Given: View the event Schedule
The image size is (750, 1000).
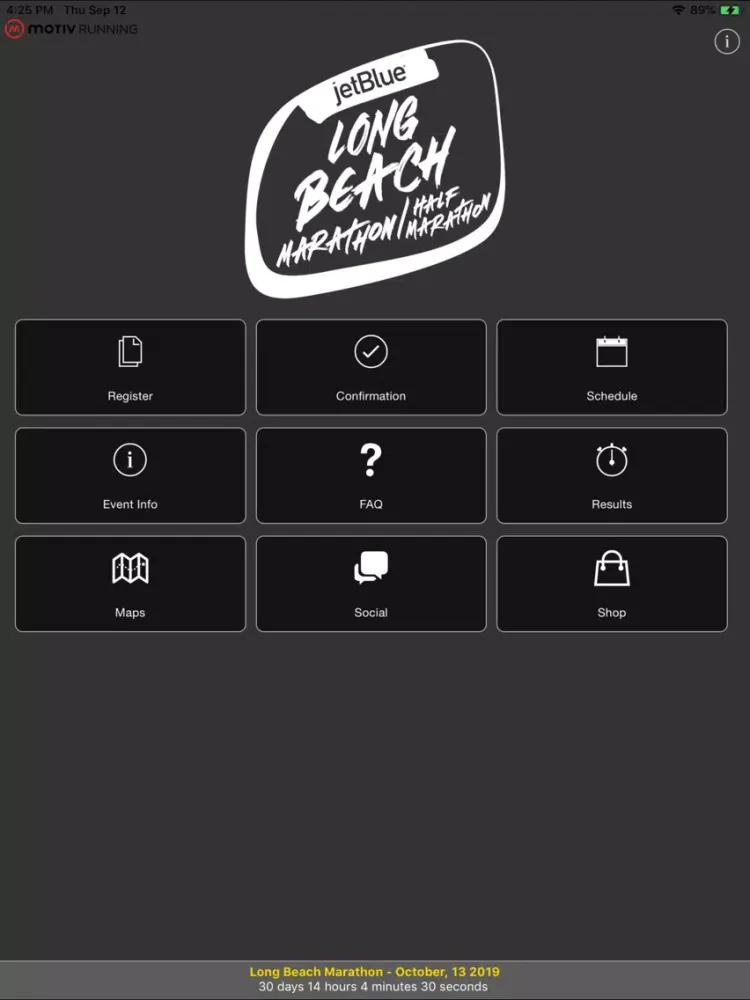Looking at the screenshot, I should pos(611,367).
